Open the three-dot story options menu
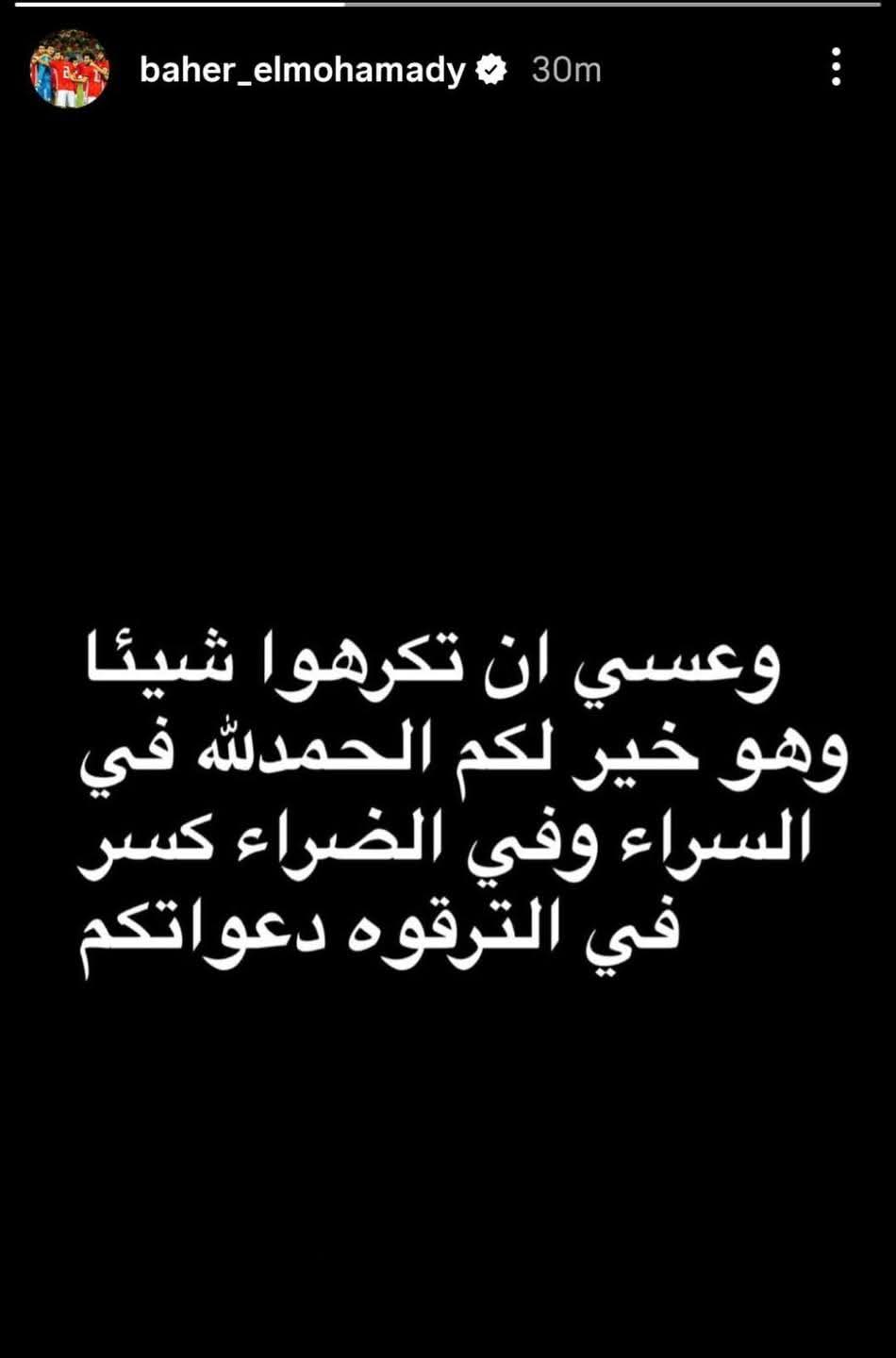 (836, 68)
